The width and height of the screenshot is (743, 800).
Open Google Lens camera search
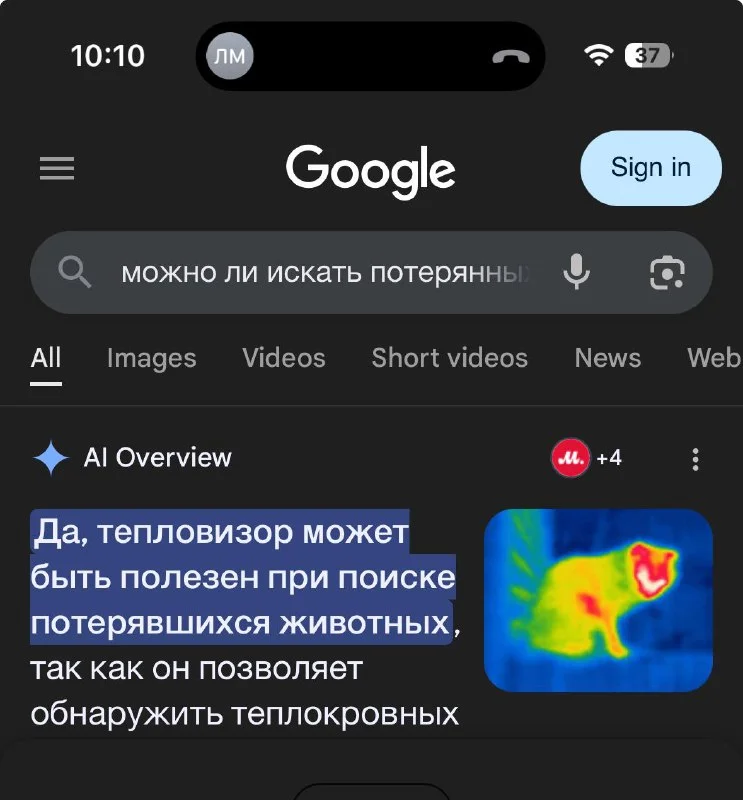[667, 272]
